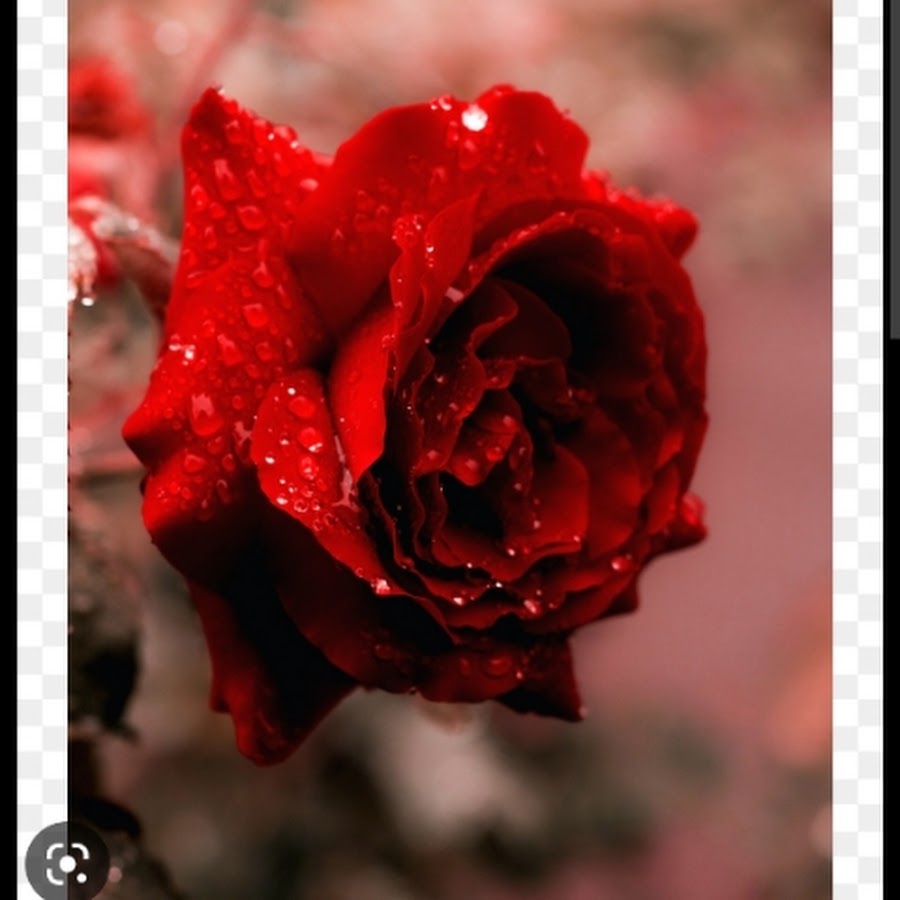900x900 pixels.
Task: Search this rose image with Google Lens
Action: click(x=67, y=861)
